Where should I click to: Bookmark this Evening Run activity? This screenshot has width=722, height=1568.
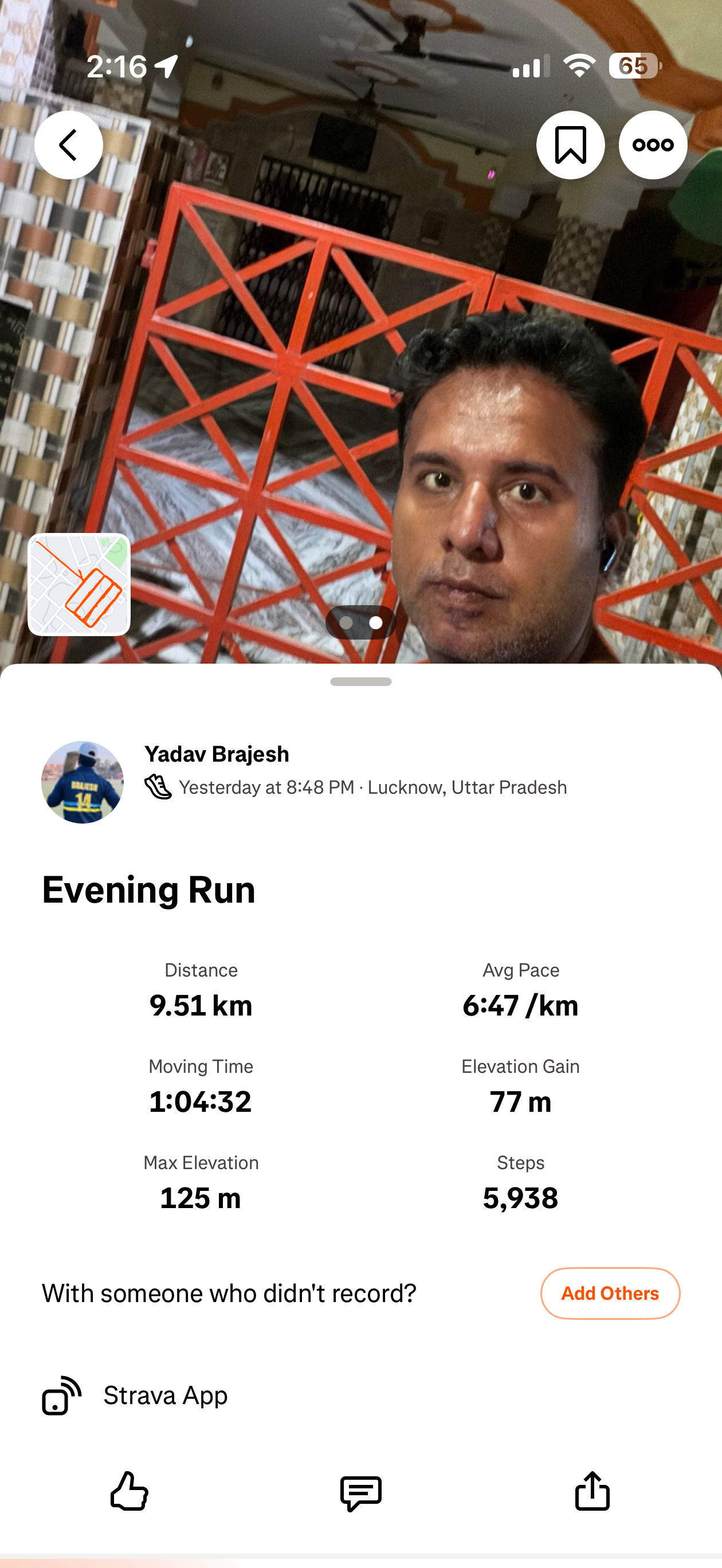tap(570, 145)
